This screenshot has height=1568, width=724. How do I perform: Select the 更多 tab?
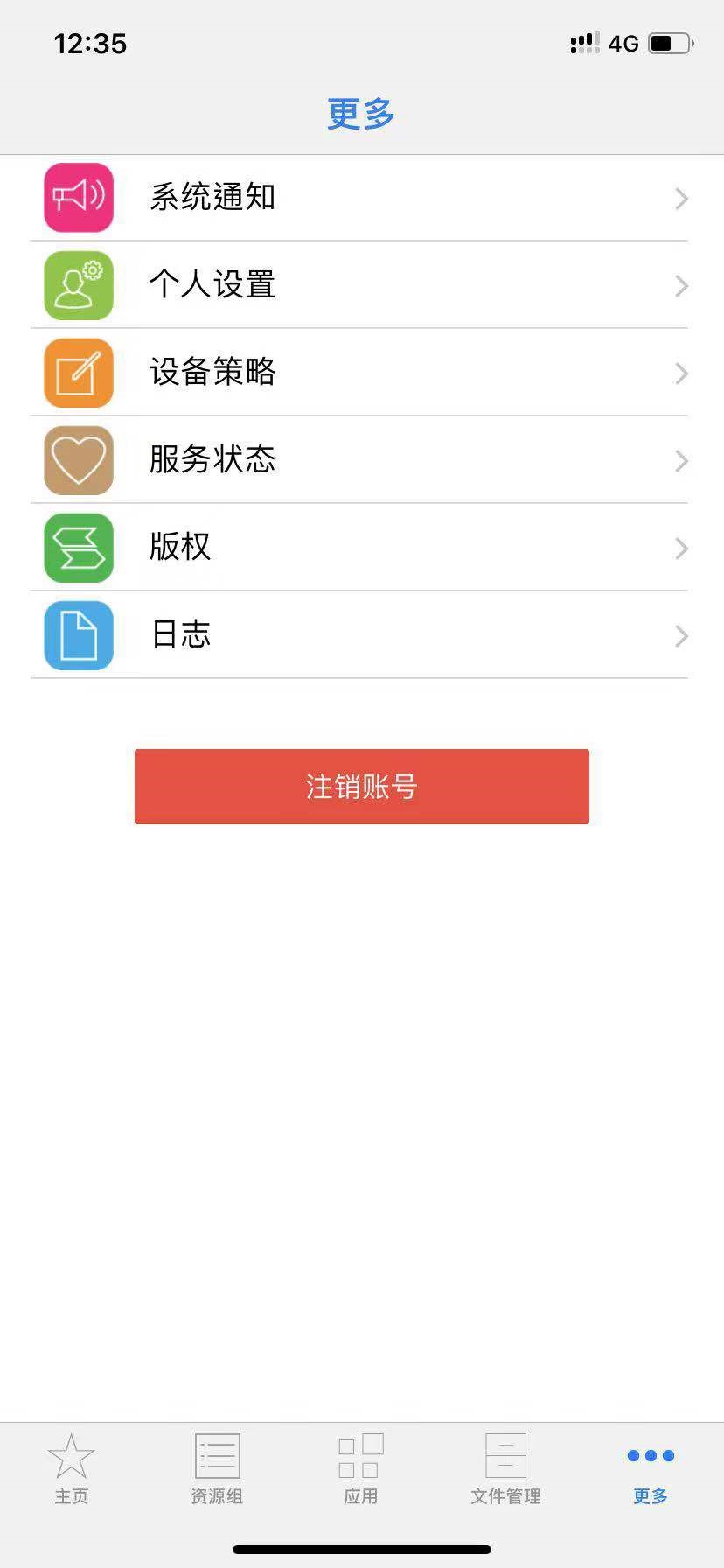point(651,1470)
